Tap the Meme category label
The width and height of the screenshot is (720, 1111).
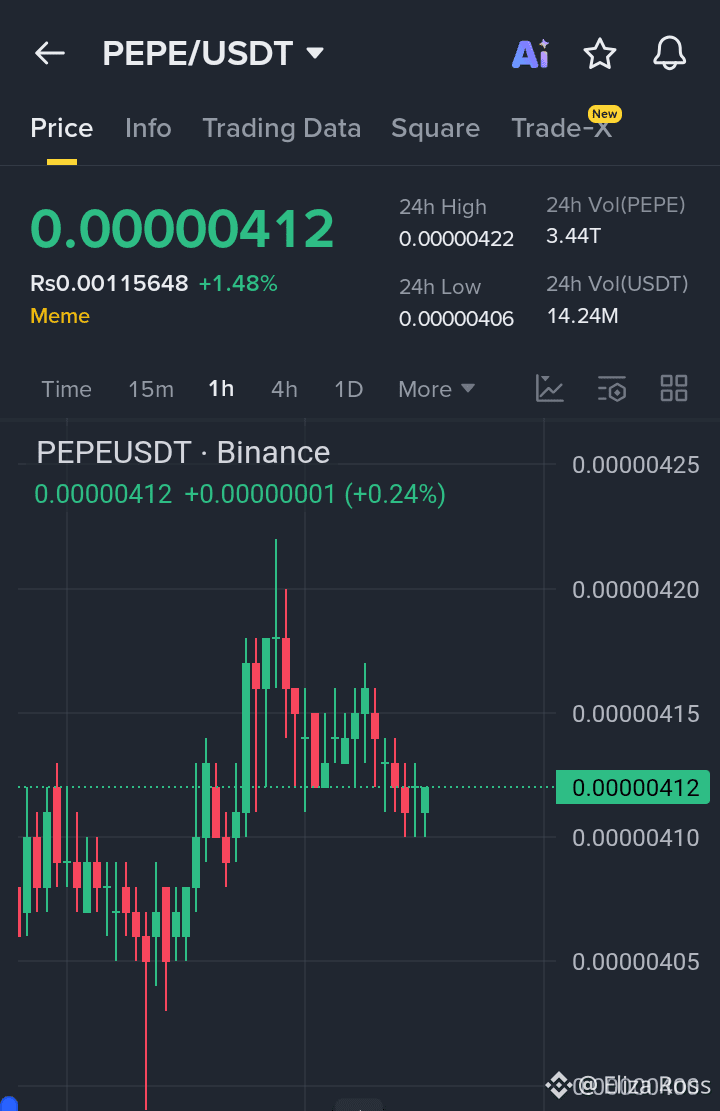click(59, 316)
